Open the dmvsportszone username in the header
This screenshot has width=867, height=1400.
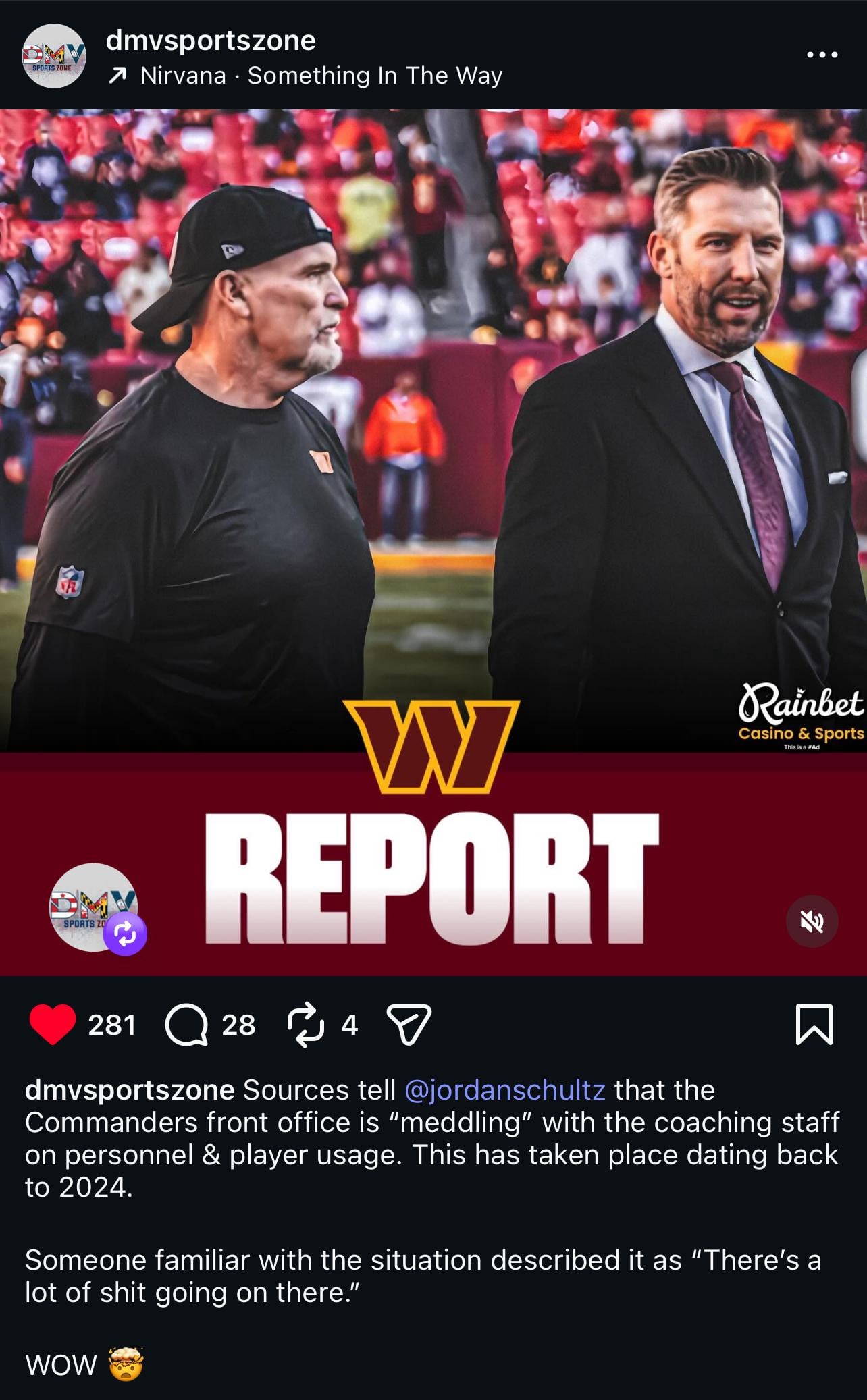pyautogui.click(x=211, y=41)
